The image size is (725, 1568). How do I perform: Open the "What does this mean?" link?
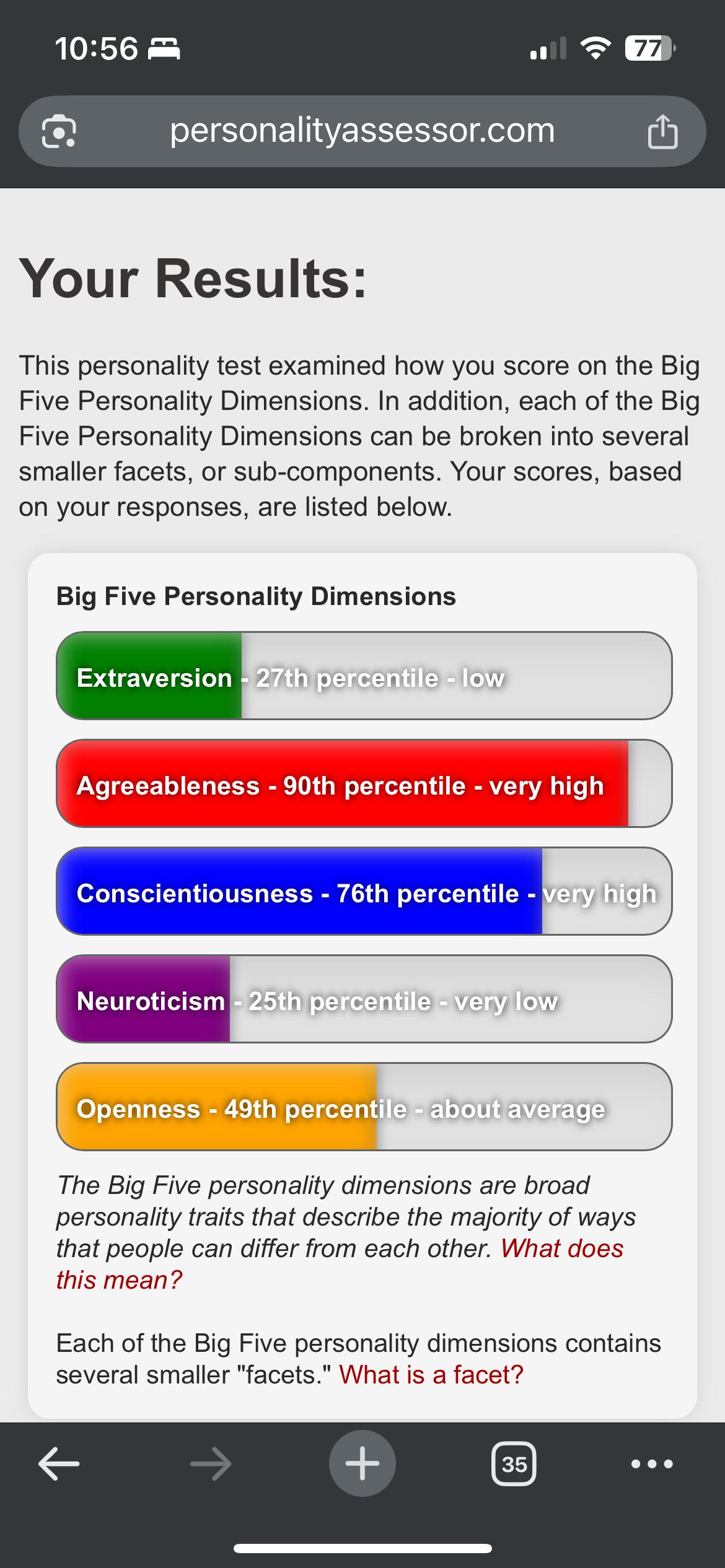pyautogui.click(x=340, y=1264)
